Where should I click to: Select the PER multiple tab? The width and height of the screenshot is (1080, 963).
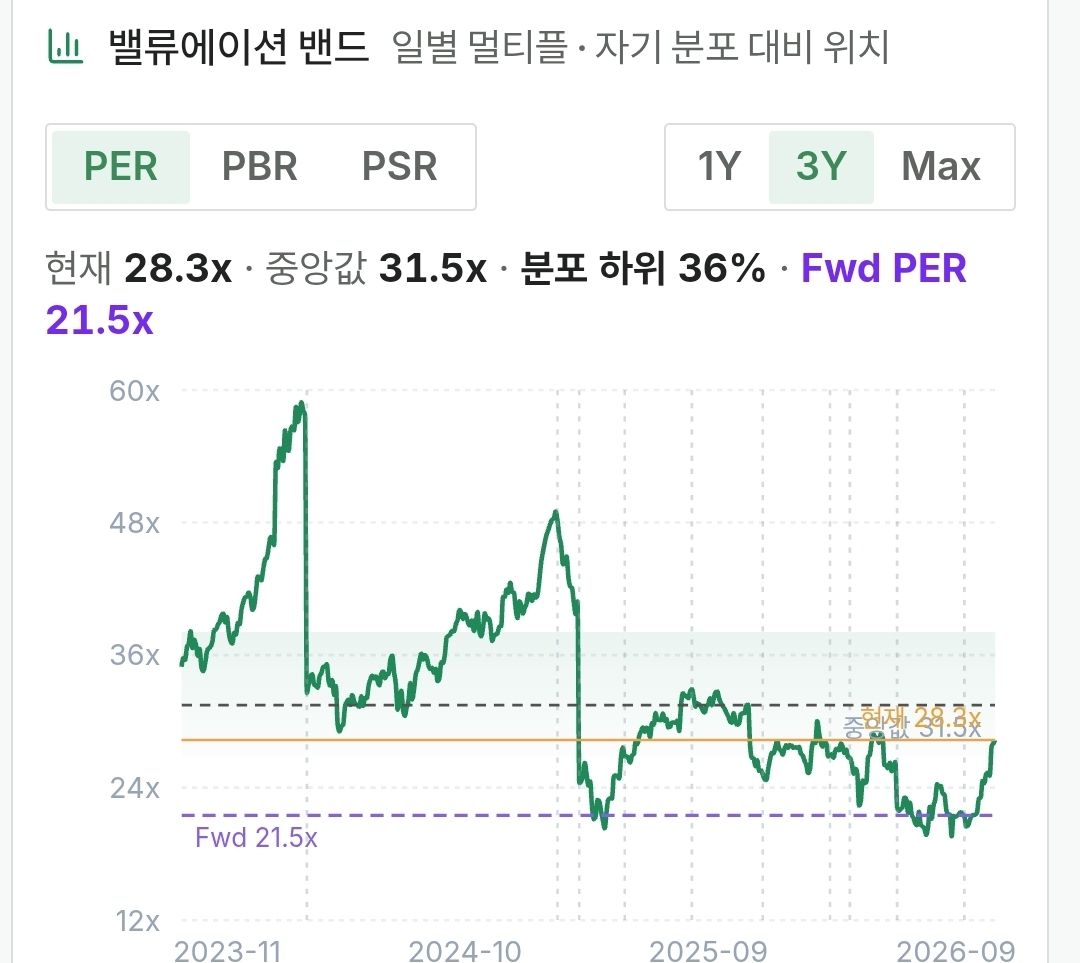121,167
